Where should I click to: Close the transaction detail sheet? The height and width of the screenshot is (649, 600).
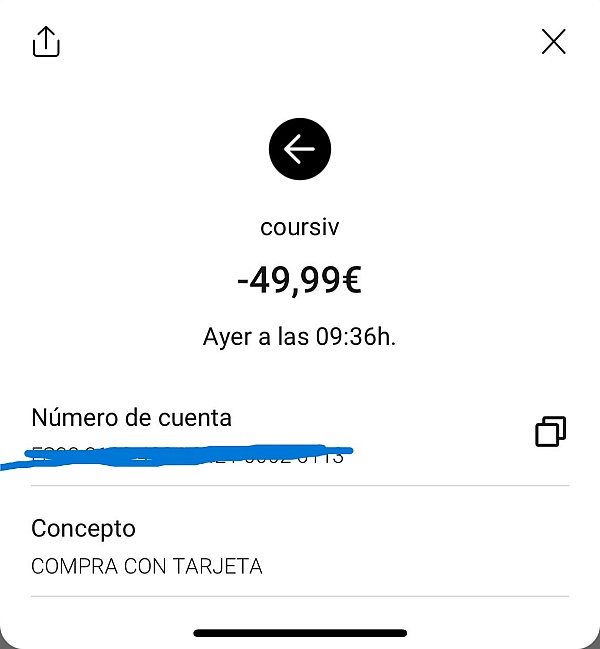tap(553, 42)
